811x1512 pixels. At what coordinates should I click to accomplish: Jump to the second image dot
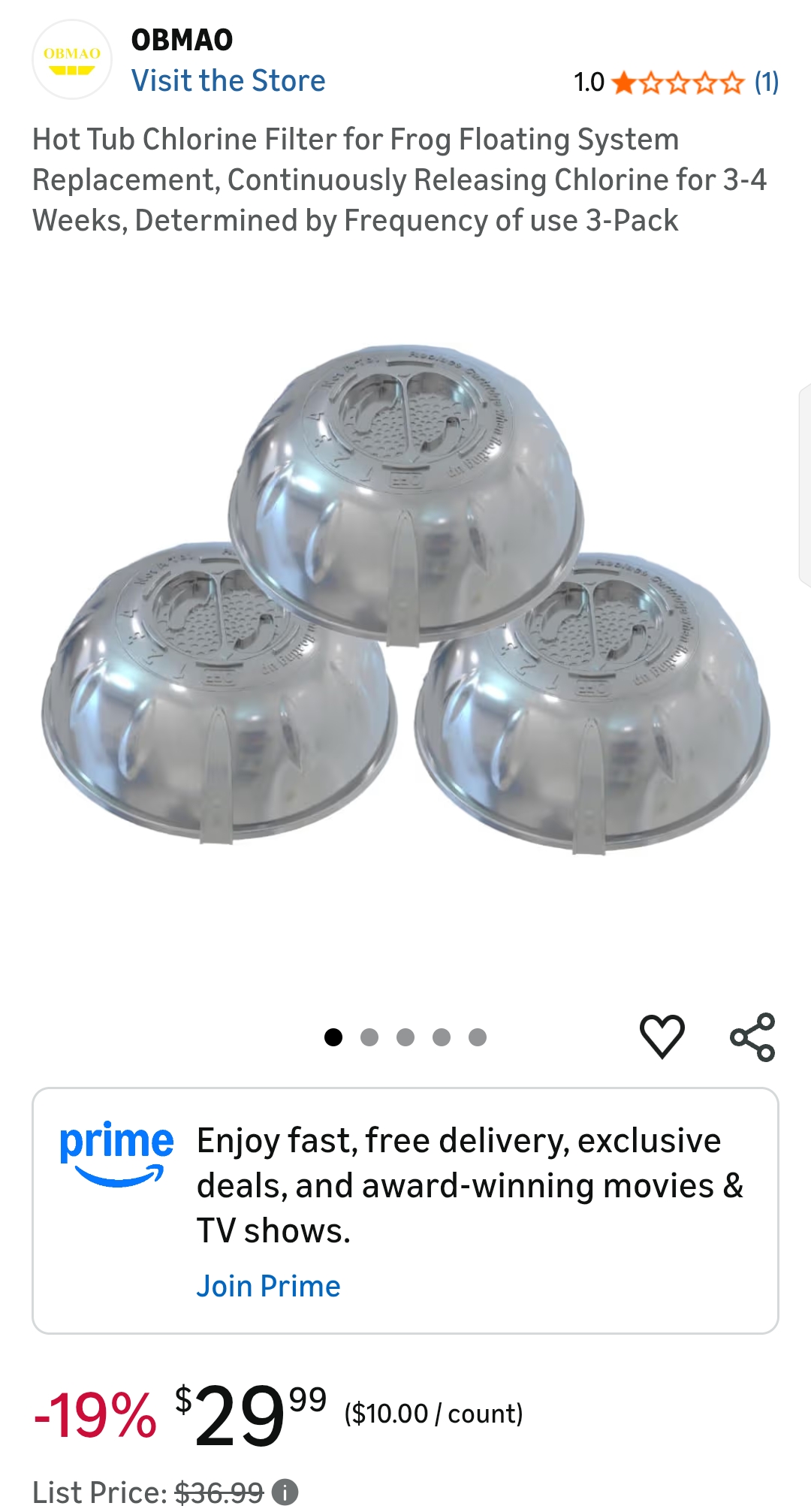pyautogui.click(x=369, y=1037)
